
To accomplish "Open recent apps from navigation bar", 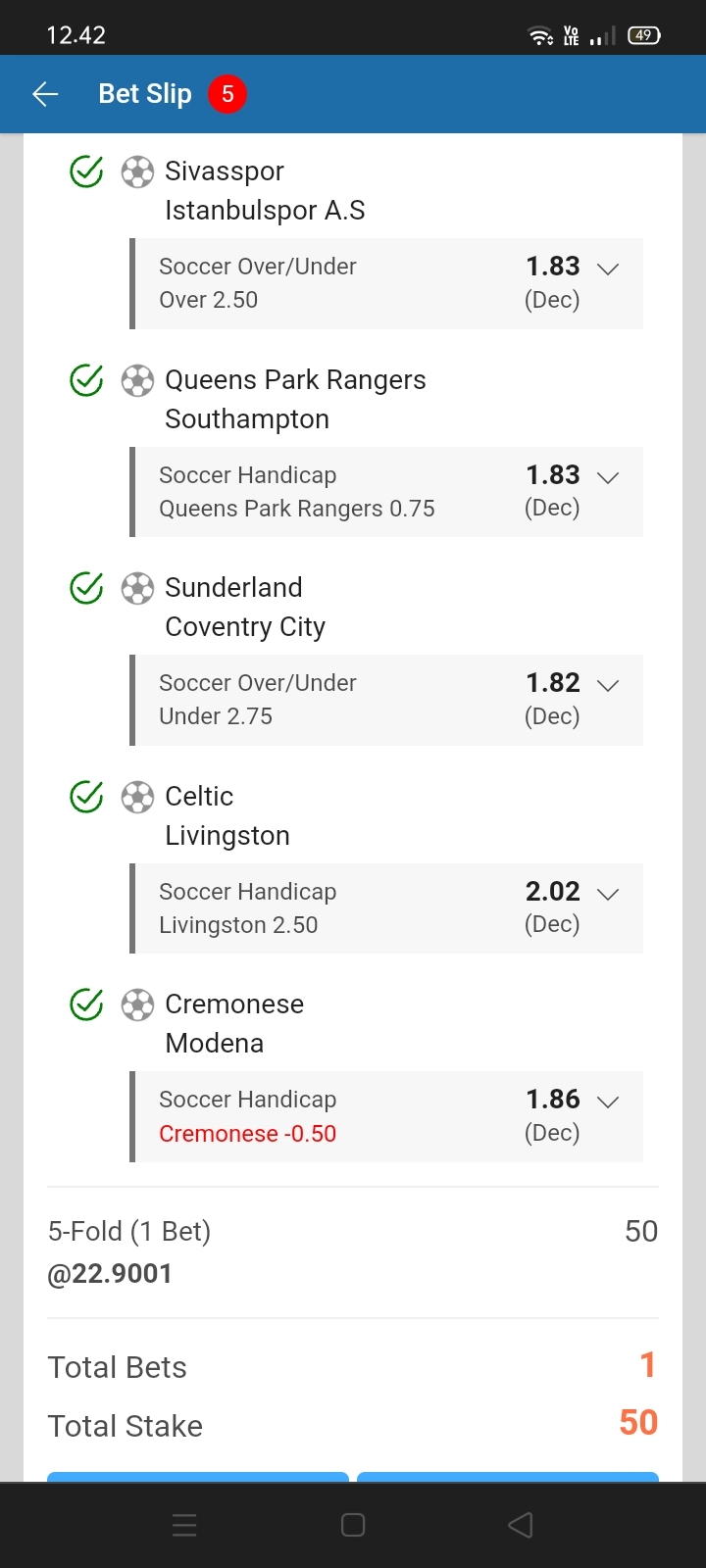I will point(184,1525).
